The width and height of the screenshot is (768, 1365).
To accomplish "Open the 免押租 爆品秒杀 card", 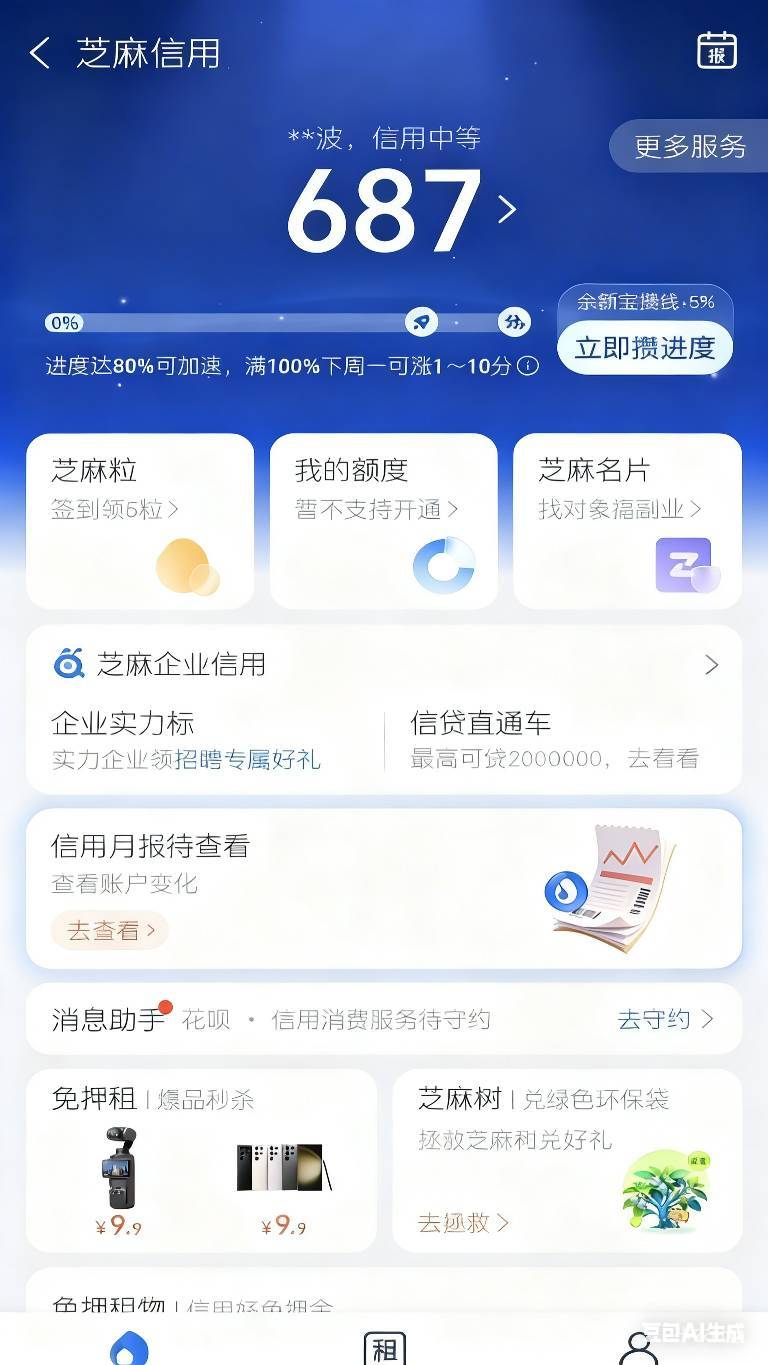I will 201,1160.
